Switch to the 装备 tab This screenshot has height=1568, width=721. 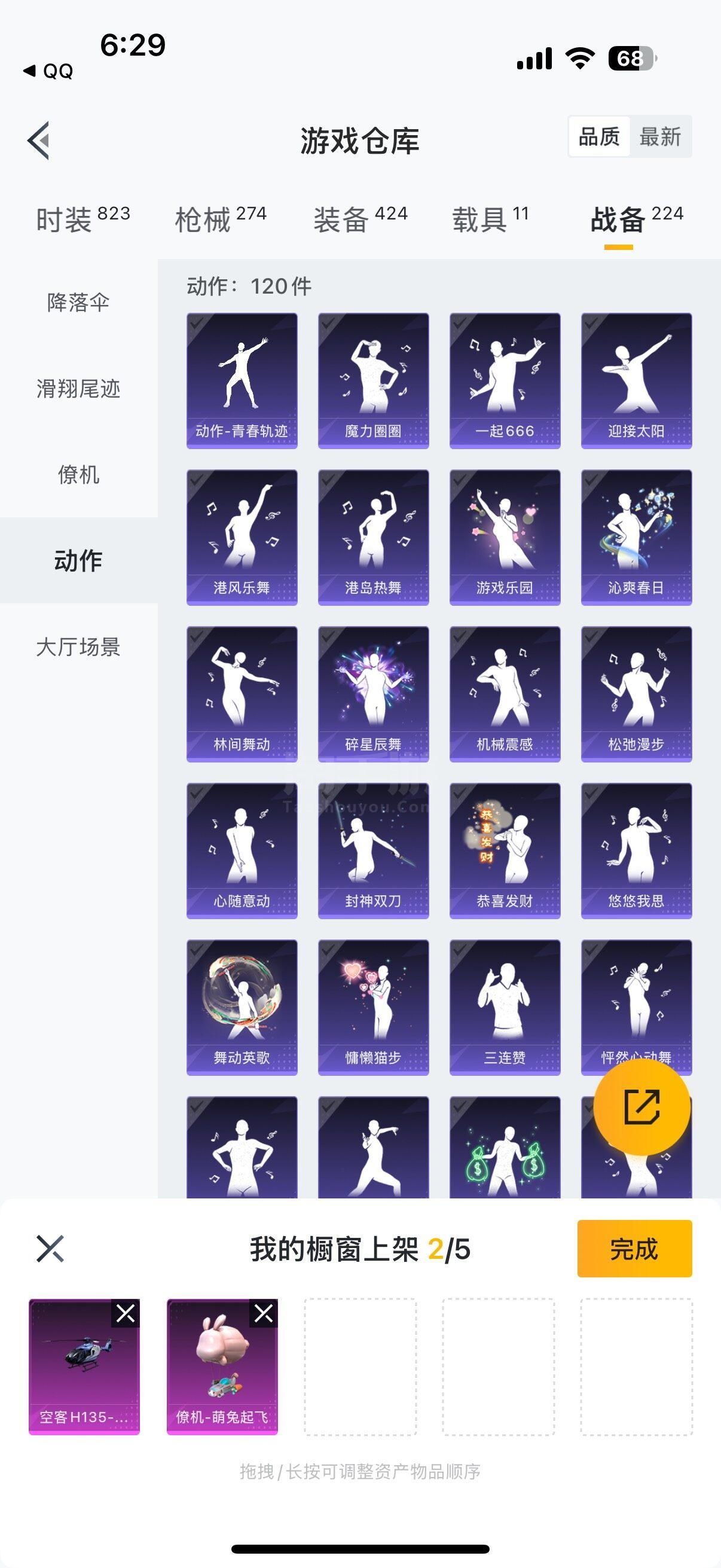click(360, 219)
